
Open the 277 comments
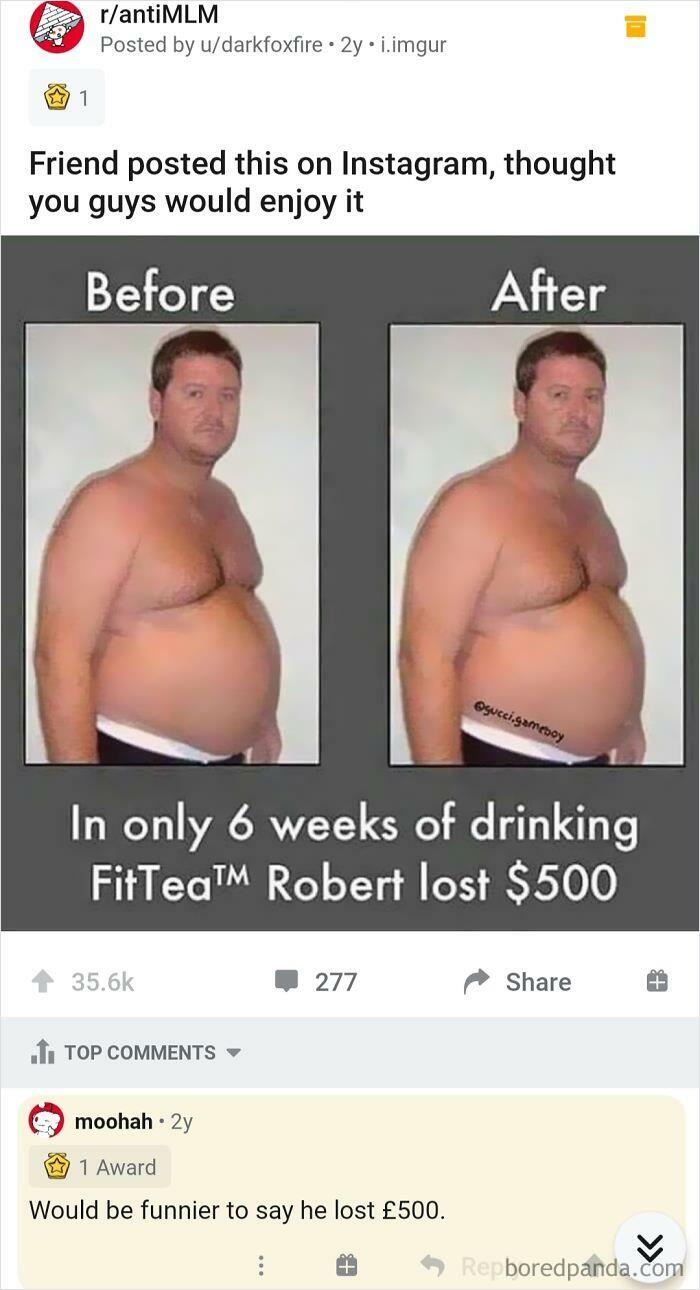316,982
